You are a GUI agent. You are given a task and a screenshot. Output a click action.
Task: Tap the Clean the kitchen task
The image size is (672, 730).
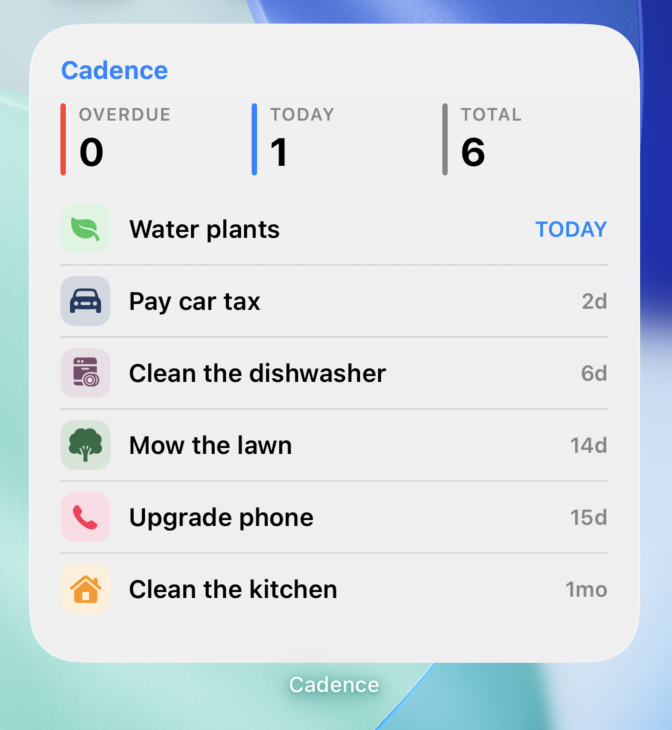click(233, 589)
